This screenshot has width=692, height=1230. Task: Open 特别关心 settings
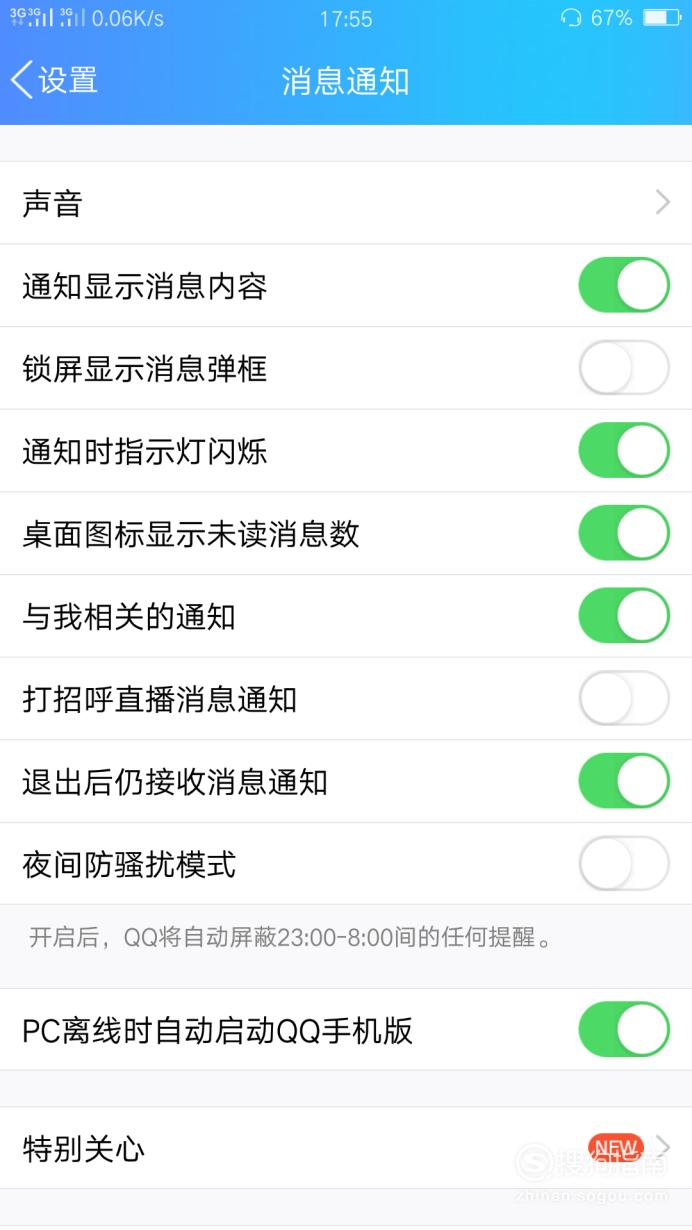tap(346, 1148)
